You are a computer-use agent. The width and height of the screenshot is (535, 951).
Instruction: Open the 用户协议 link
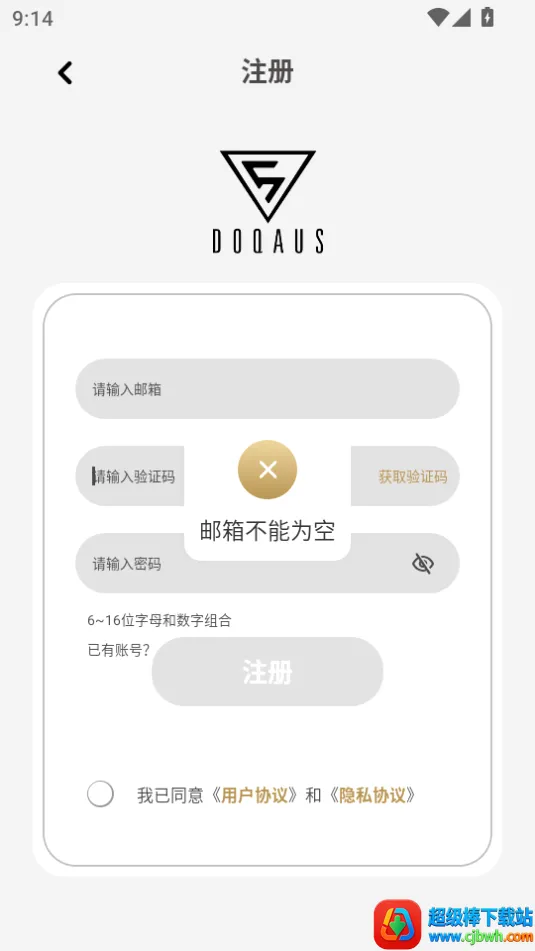pyautogui.click(x=254, y=795)
